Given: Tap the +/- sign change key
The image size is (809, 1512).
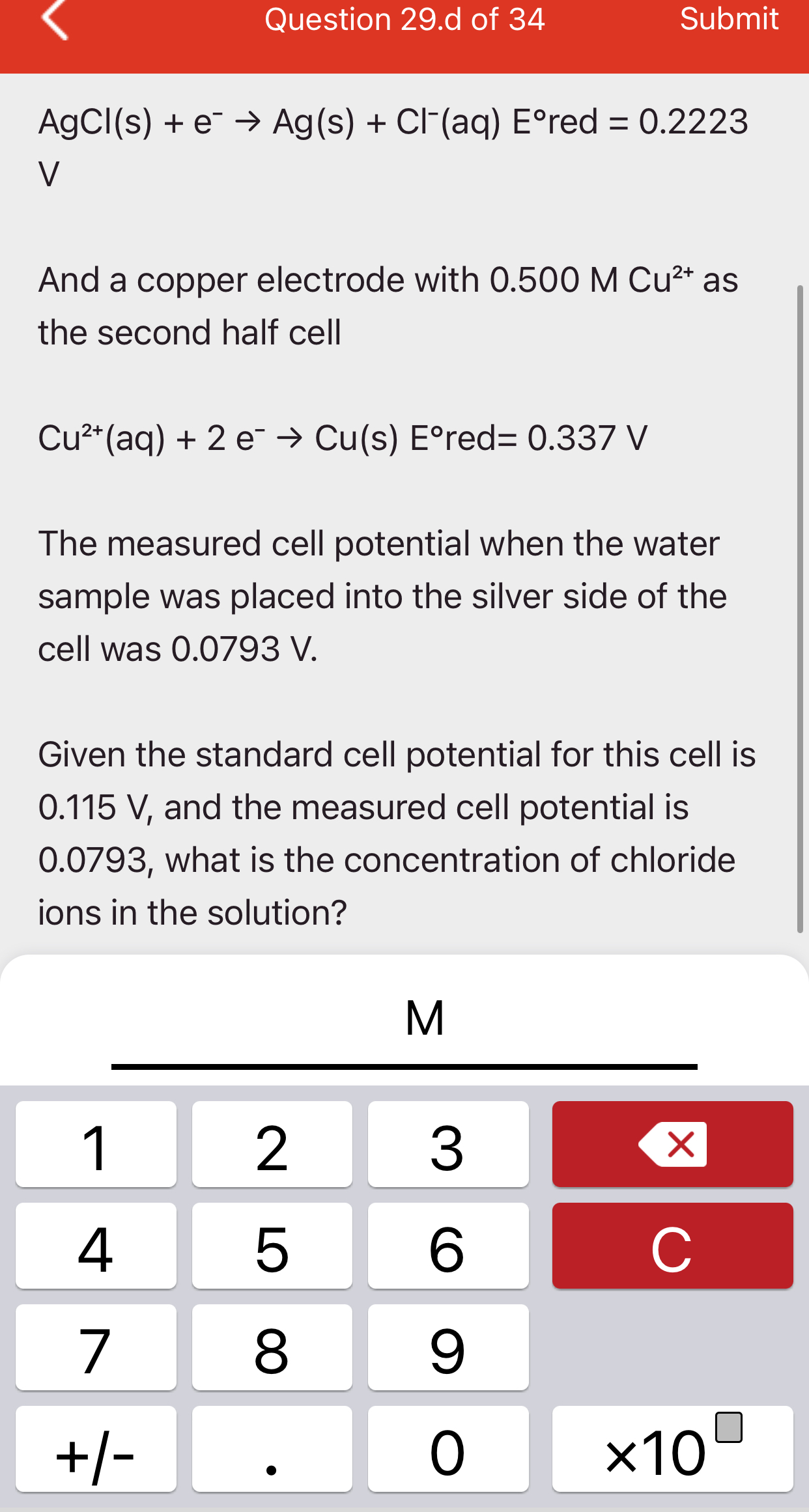Looking at the screenshot, I should [96, 1448].
